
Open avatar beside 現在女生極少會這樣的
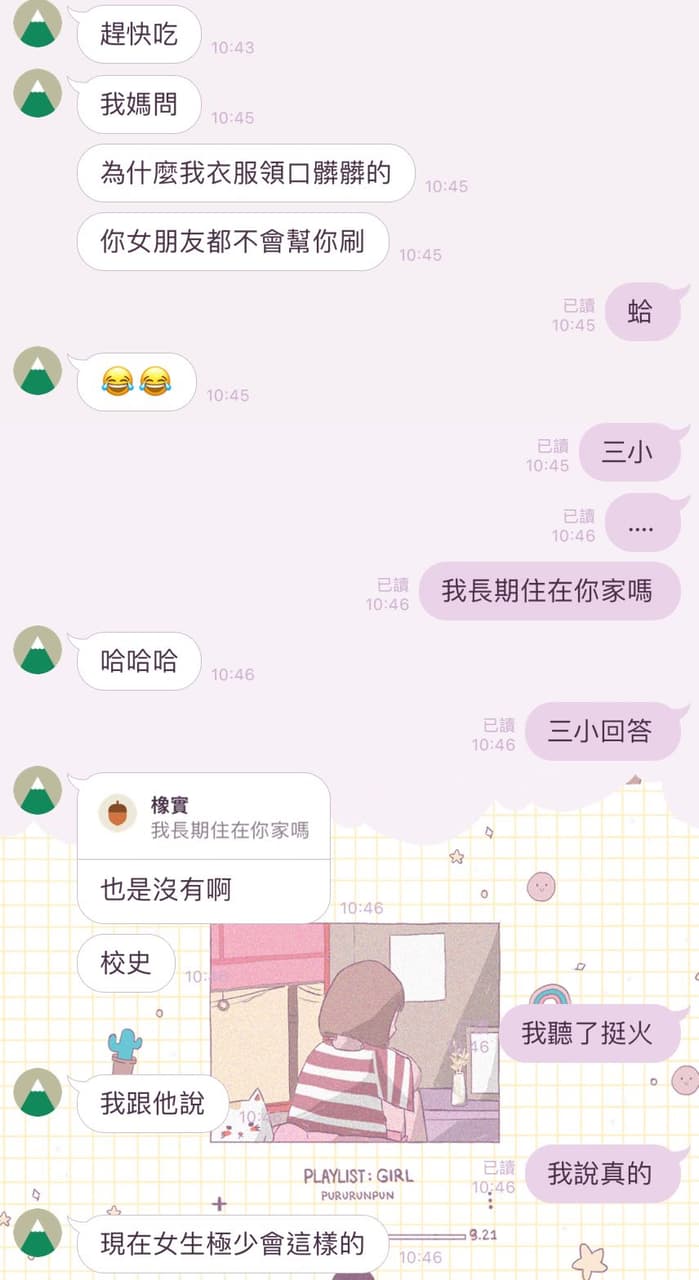(x=38, y=1233)
